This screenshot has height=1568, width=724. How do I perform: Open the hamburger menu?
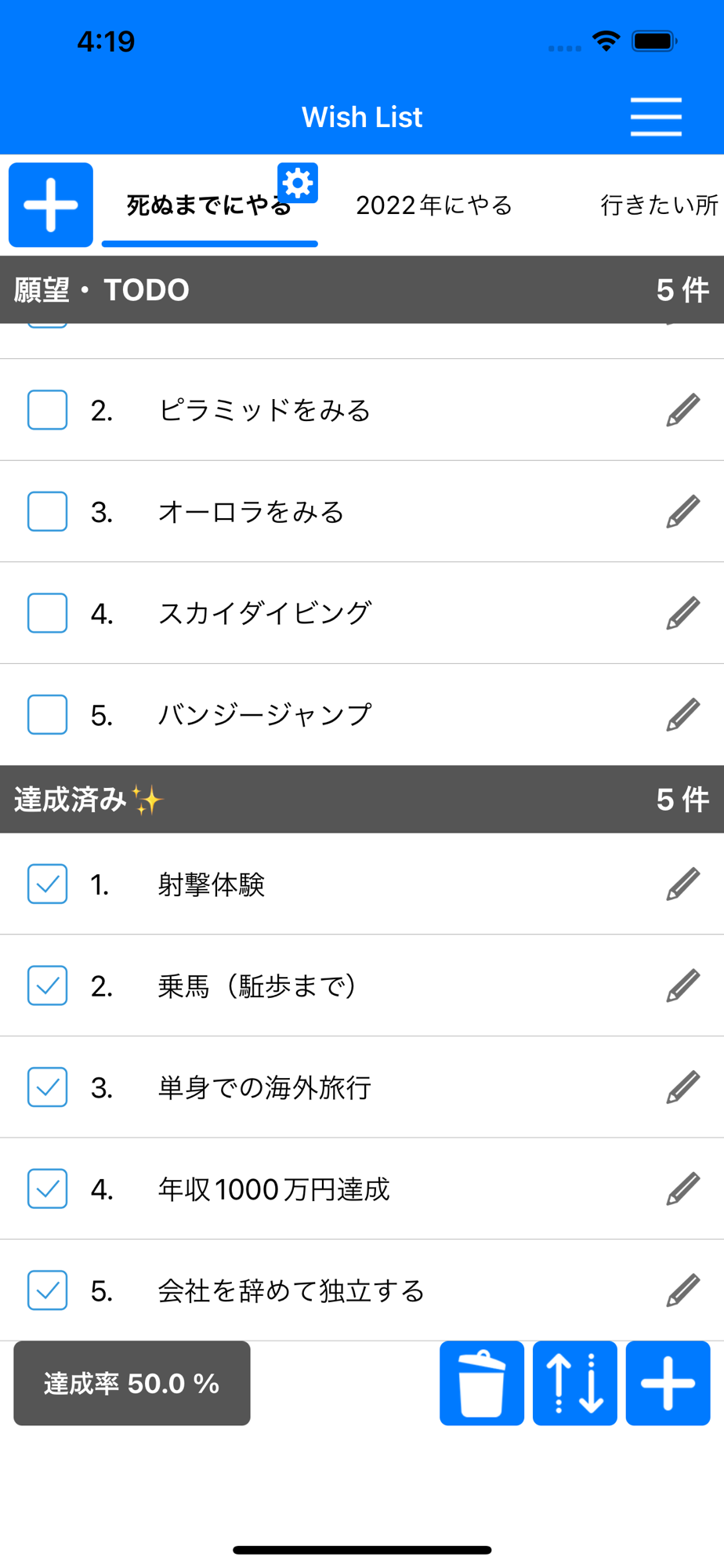pos(655,118)
